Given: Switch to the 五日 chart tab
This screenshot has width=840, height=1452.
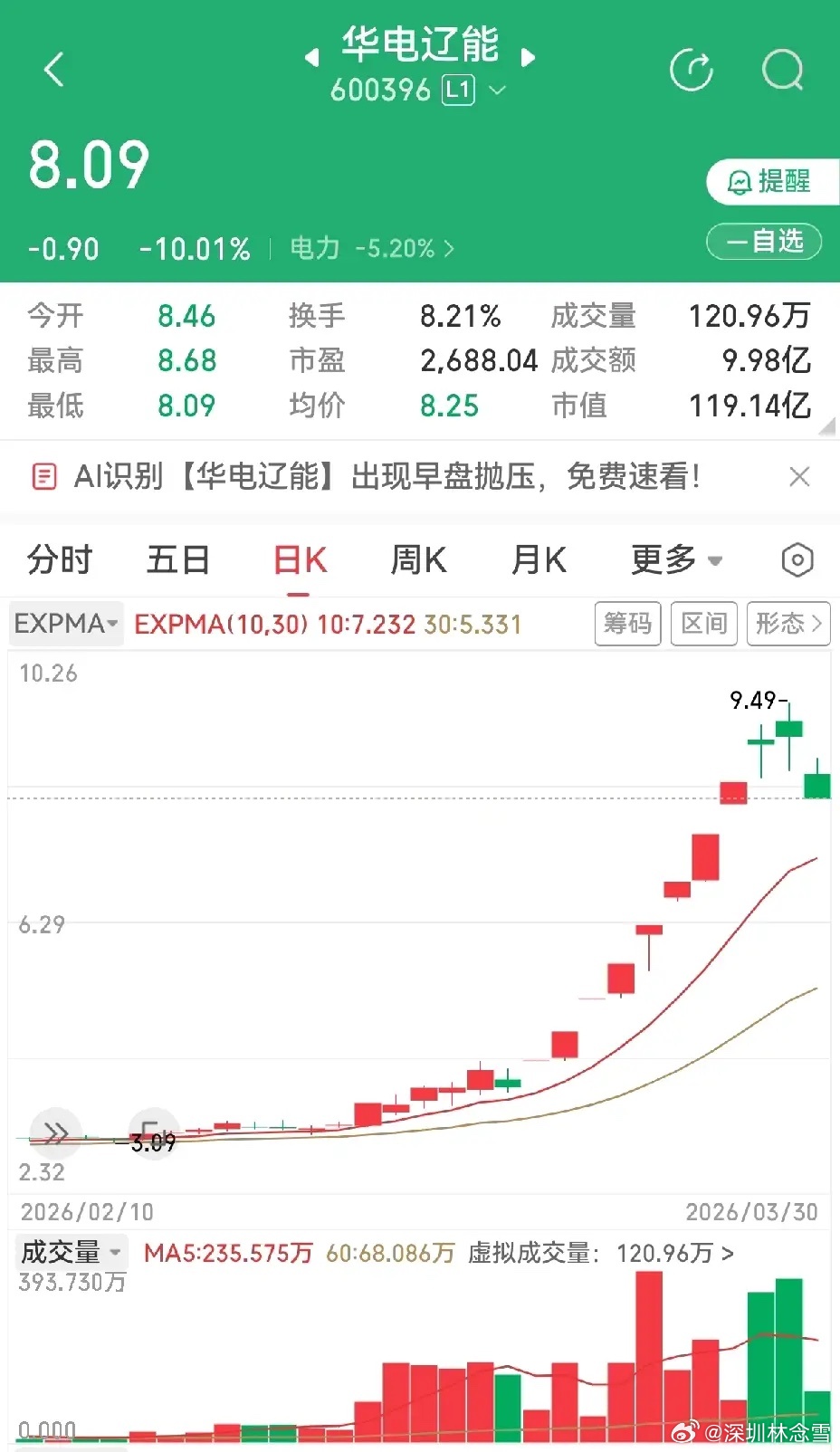Looking at the screenshot, I should point(178,560).
